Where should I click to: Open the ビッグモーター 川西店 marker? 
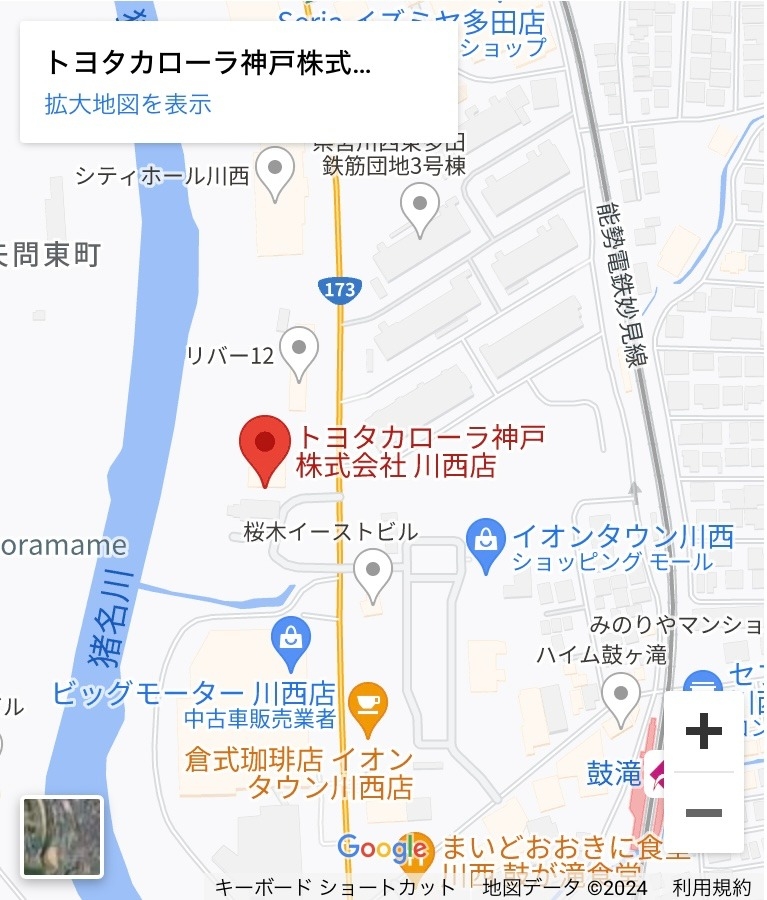[291, 642]
